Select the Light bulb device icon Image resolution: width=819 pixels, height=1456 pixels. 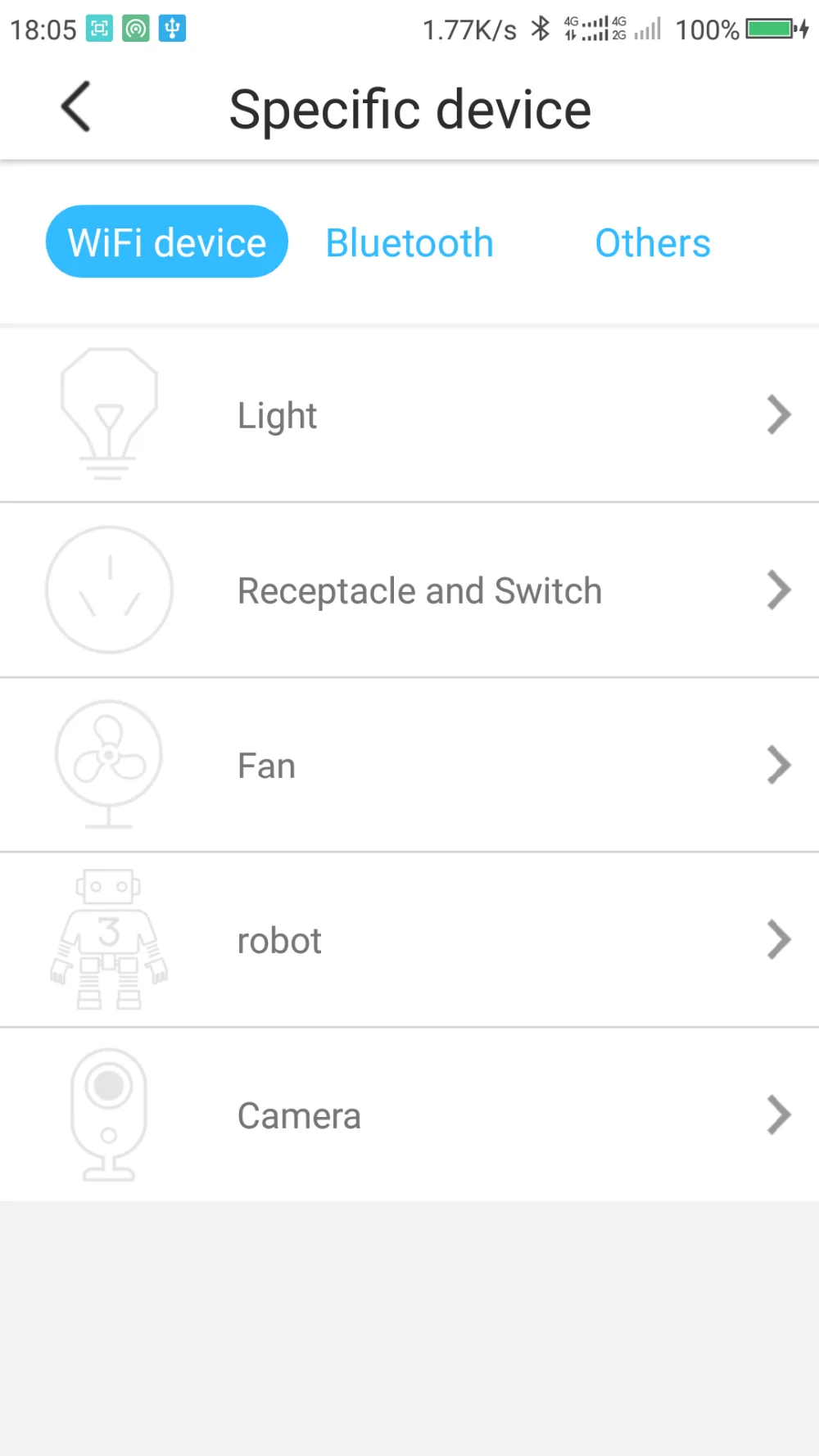(x=109, y=414)
